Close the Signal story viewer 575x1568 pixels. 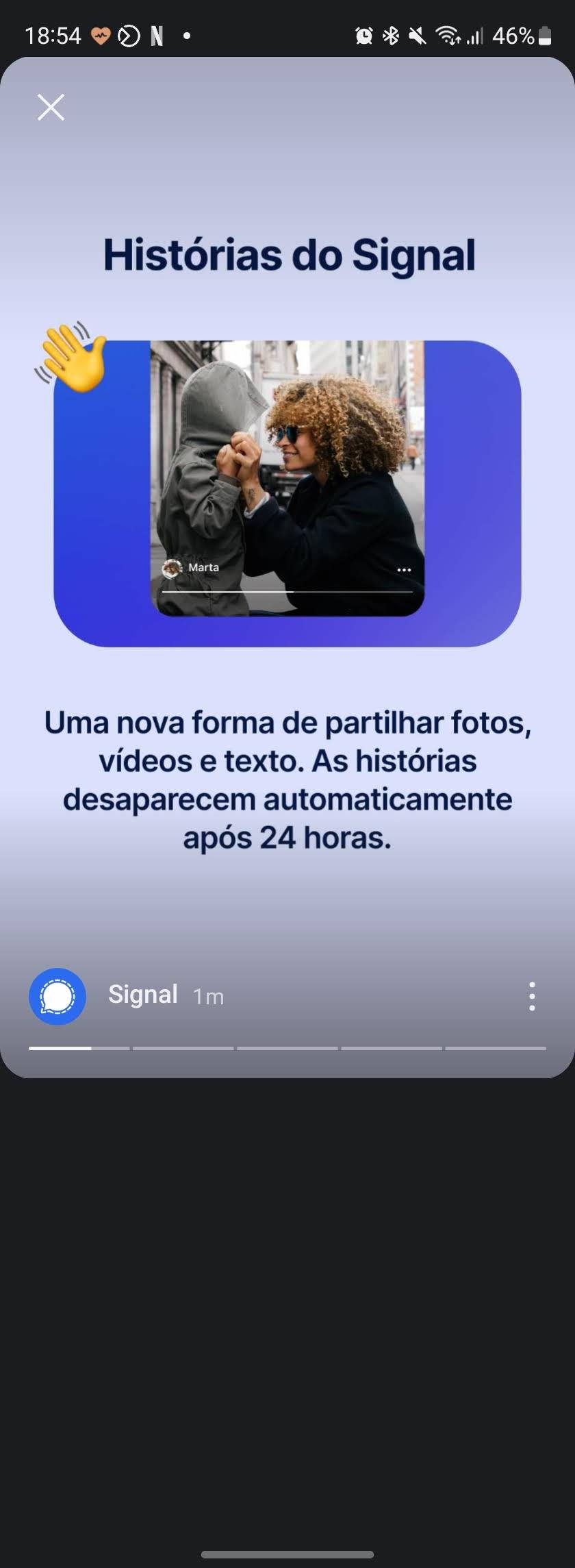(51, 108)
